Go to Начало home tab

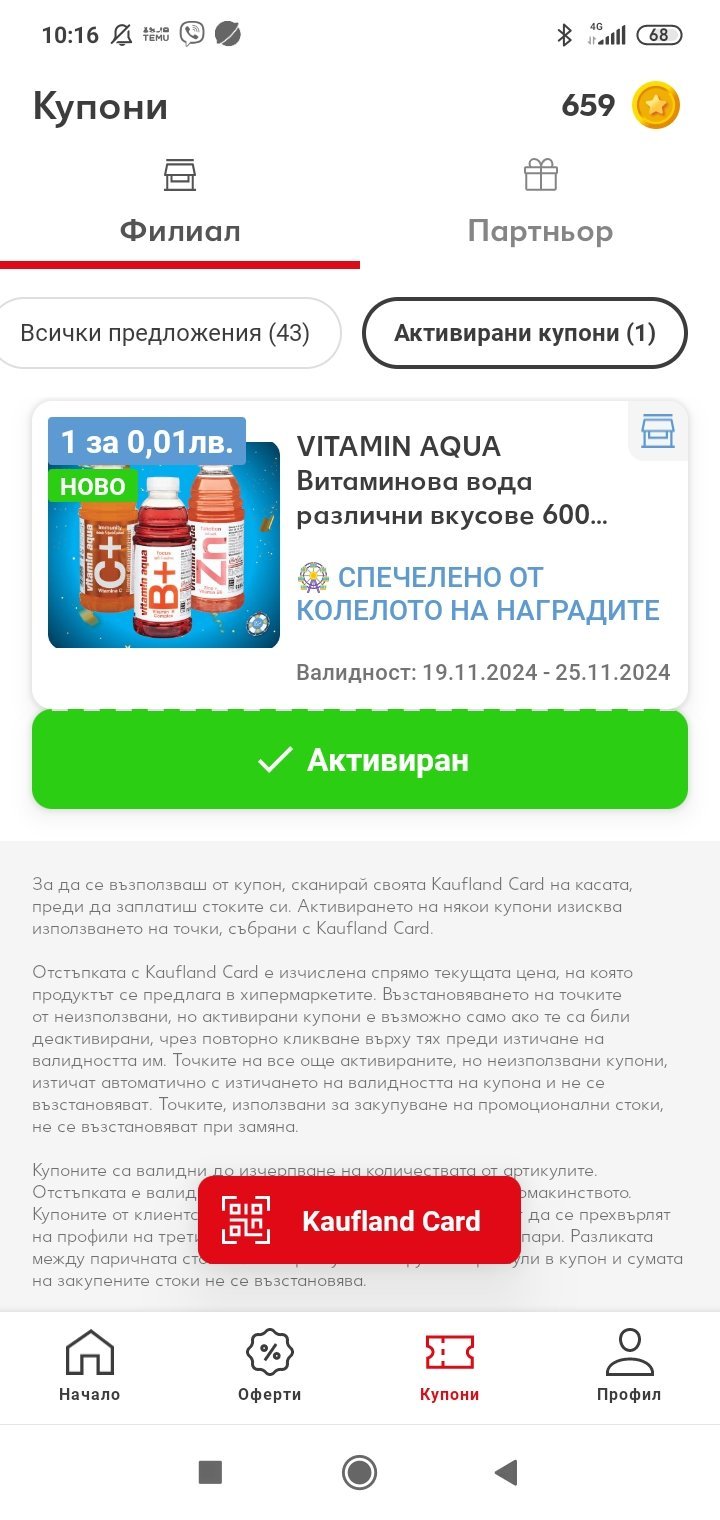90,1366
